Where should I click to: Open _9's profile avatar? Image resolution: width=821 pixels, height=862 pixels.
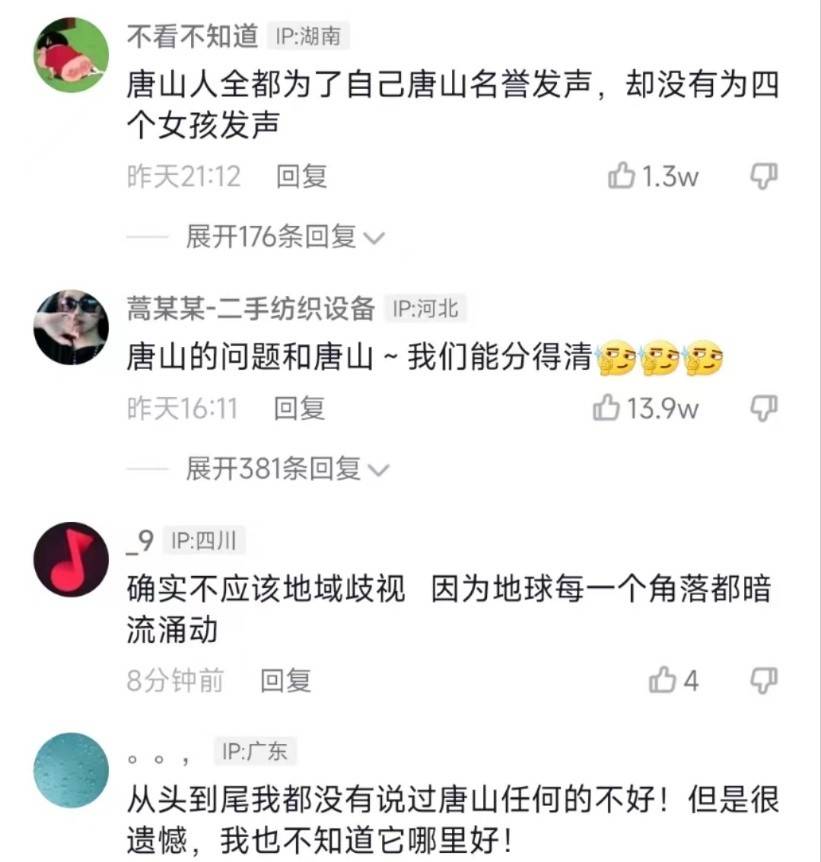[x=71, y=559]
